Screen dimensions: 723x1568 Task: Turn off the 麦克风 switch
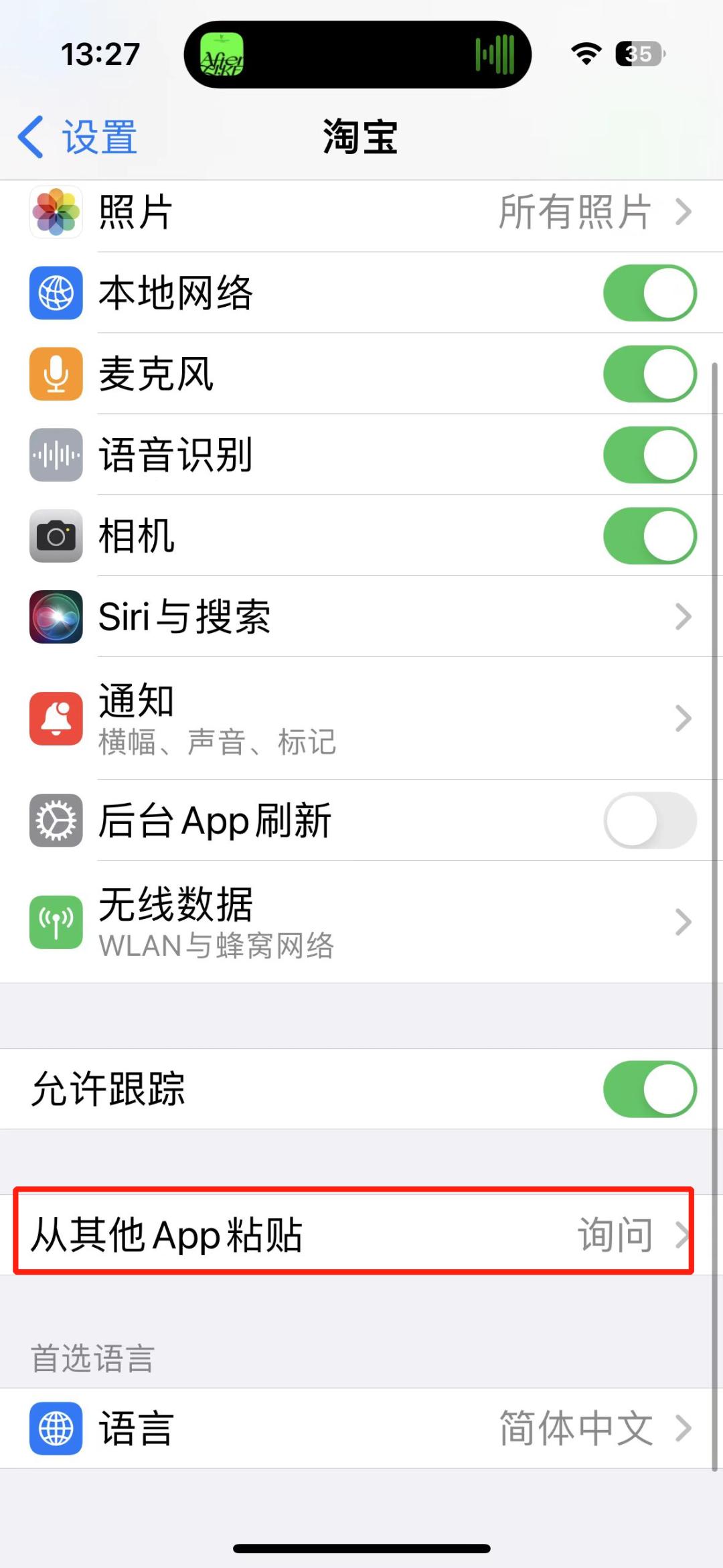coord(648,374)
